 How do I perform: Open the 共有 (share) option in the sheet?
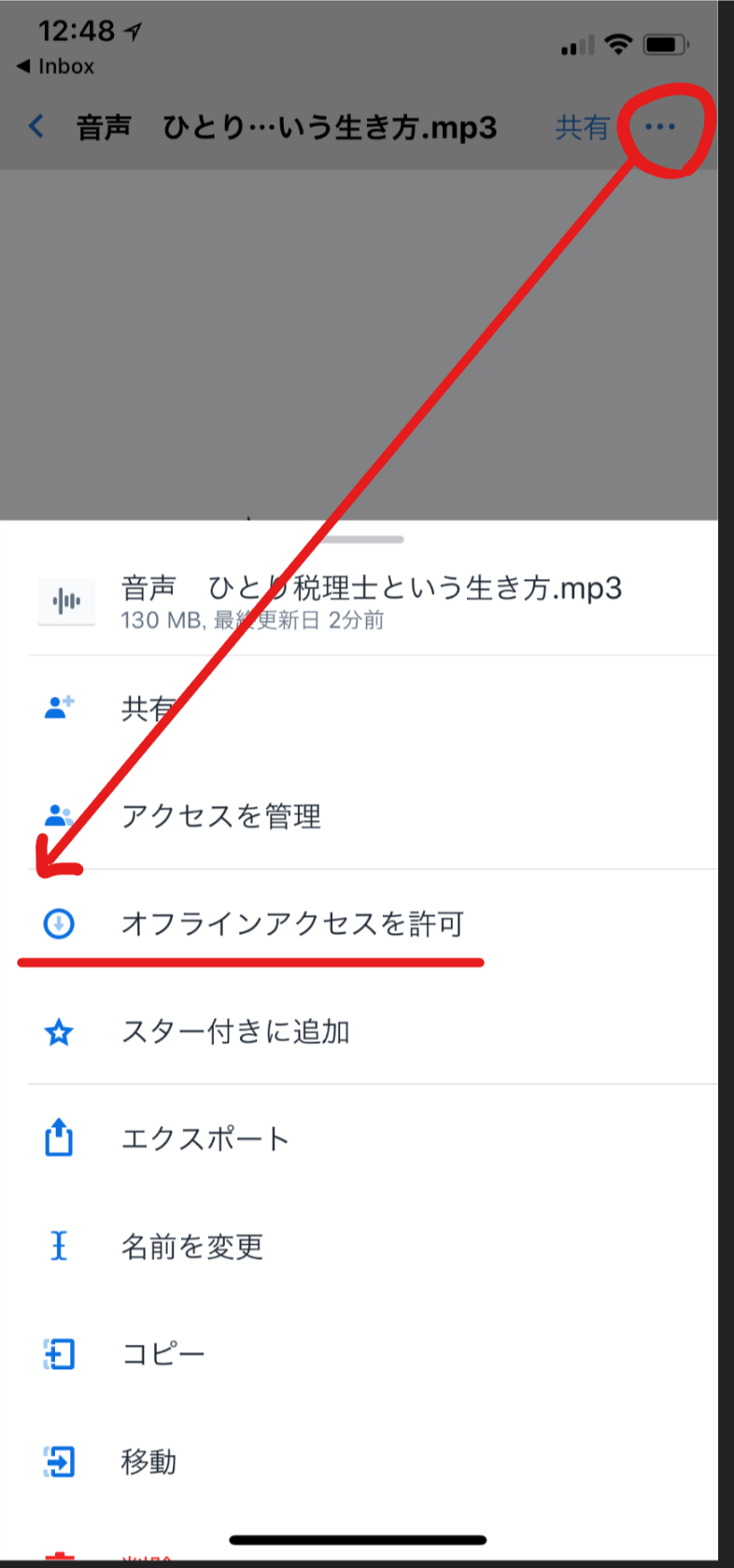(x=148, y=709)
